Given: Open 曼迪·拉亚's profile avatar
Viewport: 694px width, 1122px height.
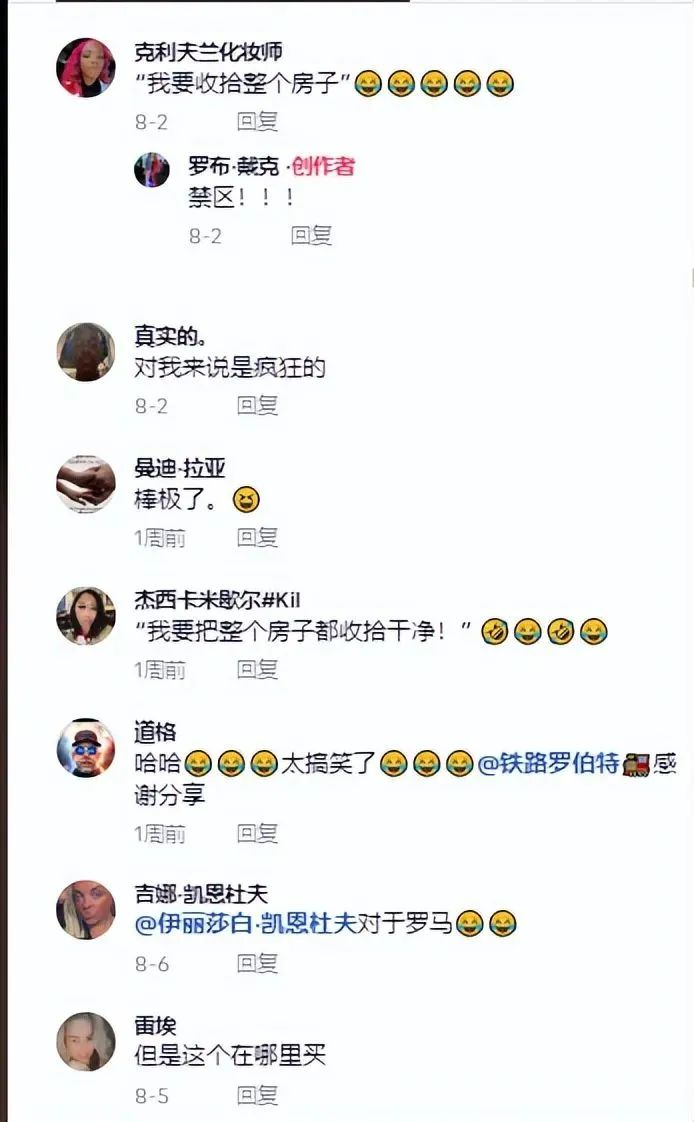Looking at the screenshot, I should pos(86,484).
